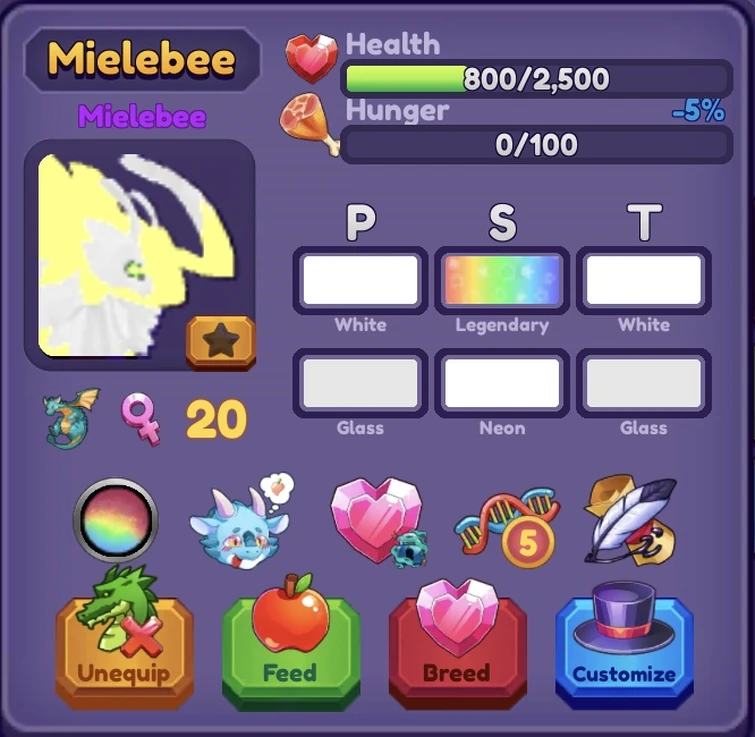Rename the pet via Mielebee name plate
The width and height of the screenshot is (755, 737).
pyautogui.click(x=141, y=60)
